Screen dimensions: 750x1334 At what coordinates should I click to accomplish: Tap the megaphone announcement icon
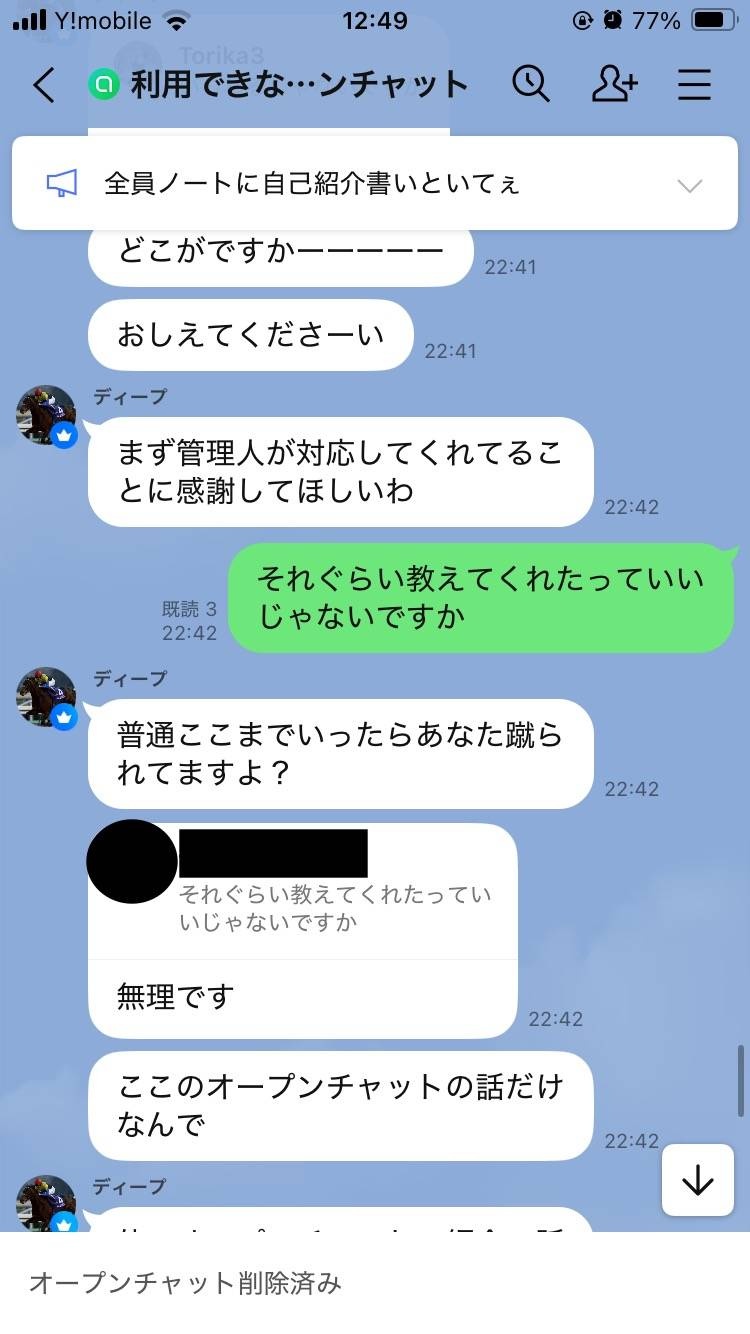pos(63,185)
